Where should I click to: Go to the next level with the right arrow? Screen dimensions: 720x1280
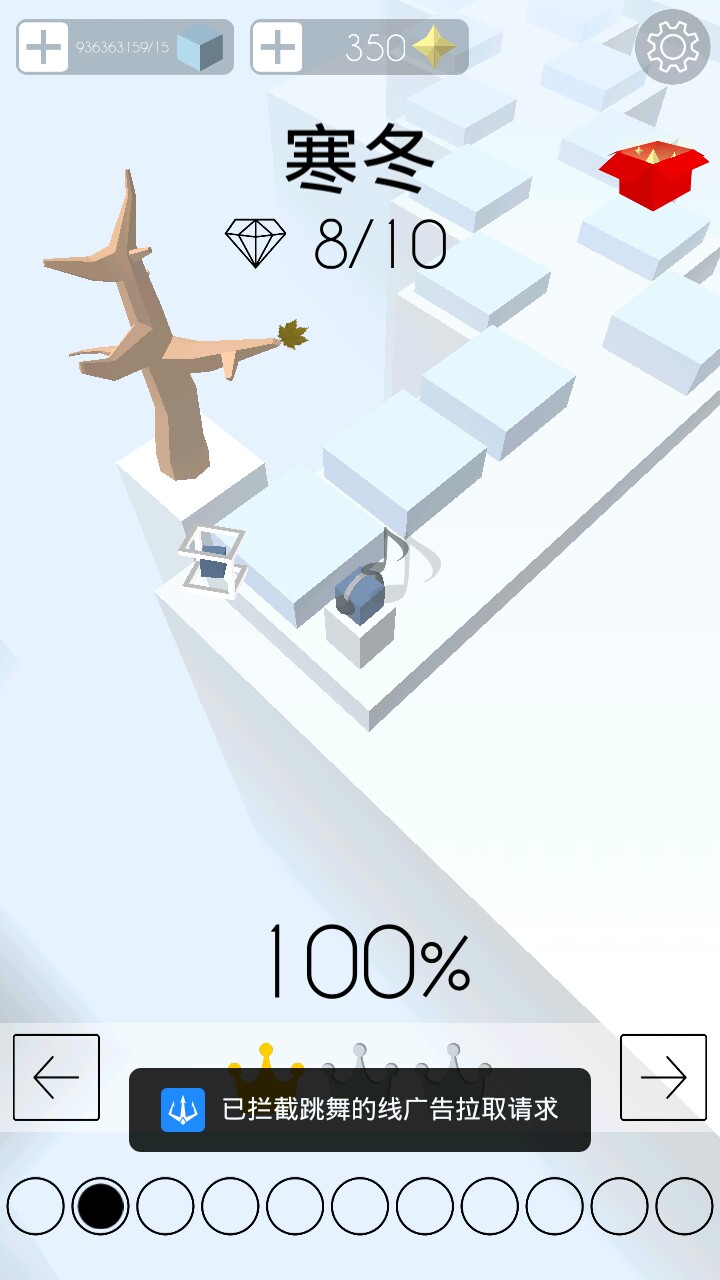click(x=663, y=1077)
